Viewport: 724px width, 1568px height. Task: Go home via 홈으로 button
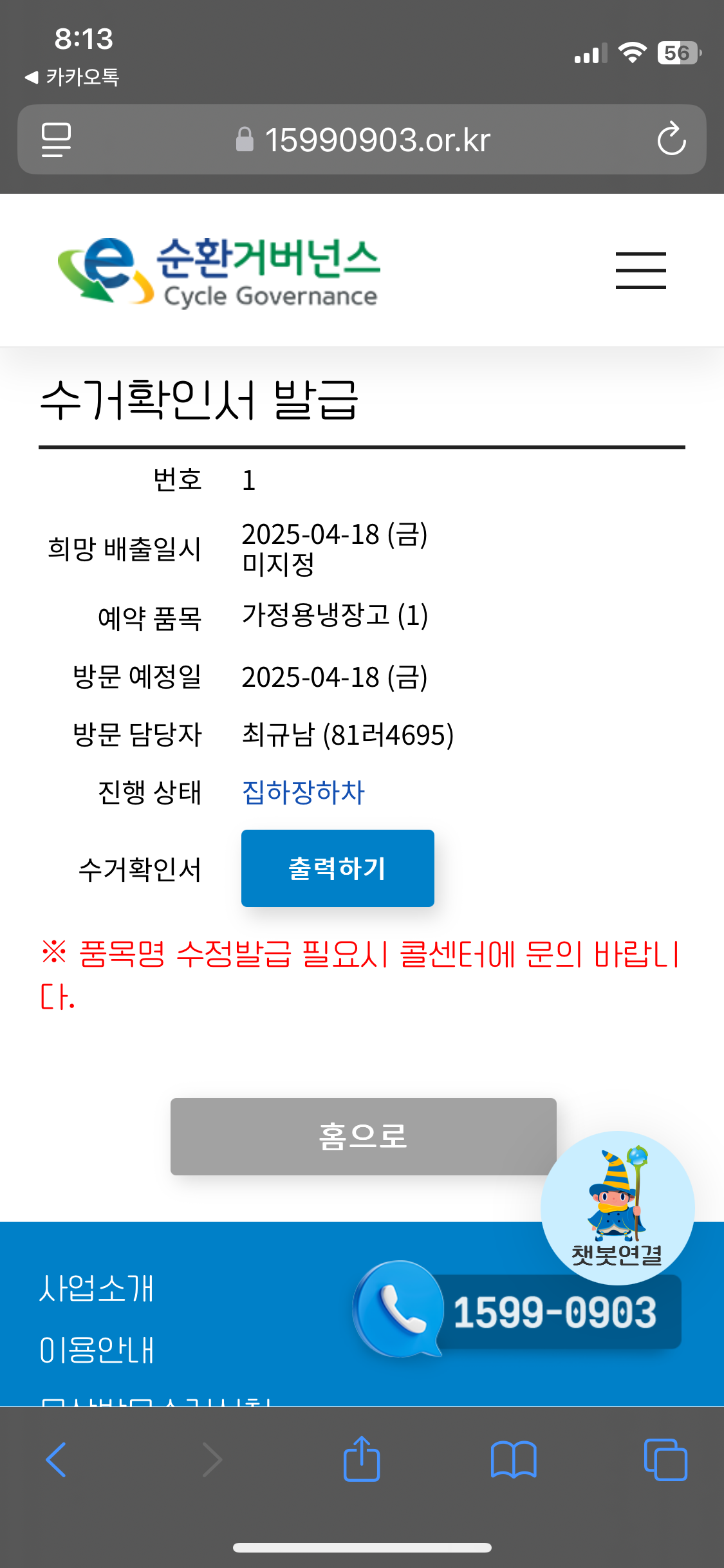pos(364,1137)
